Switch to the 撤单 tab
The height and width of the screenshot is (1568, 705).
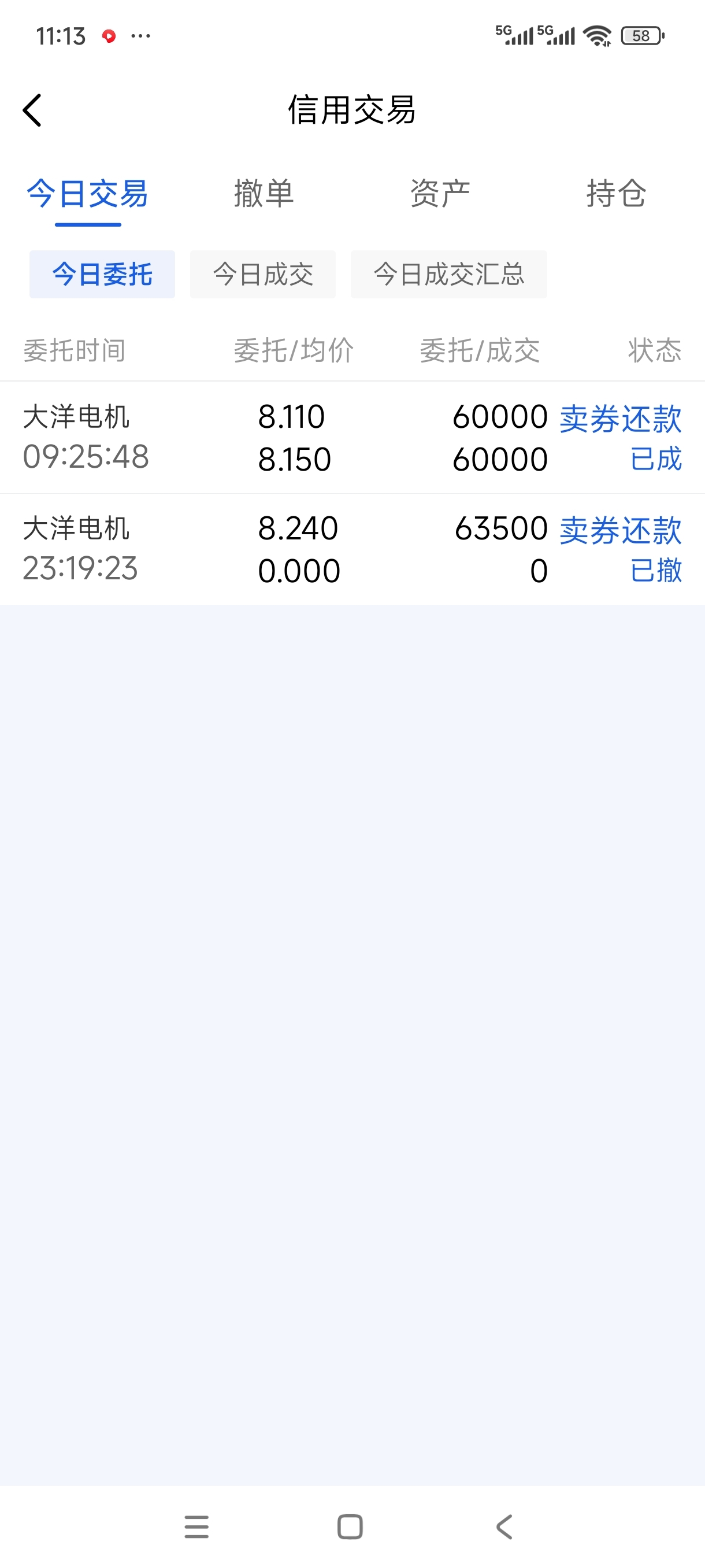(264, 194)
